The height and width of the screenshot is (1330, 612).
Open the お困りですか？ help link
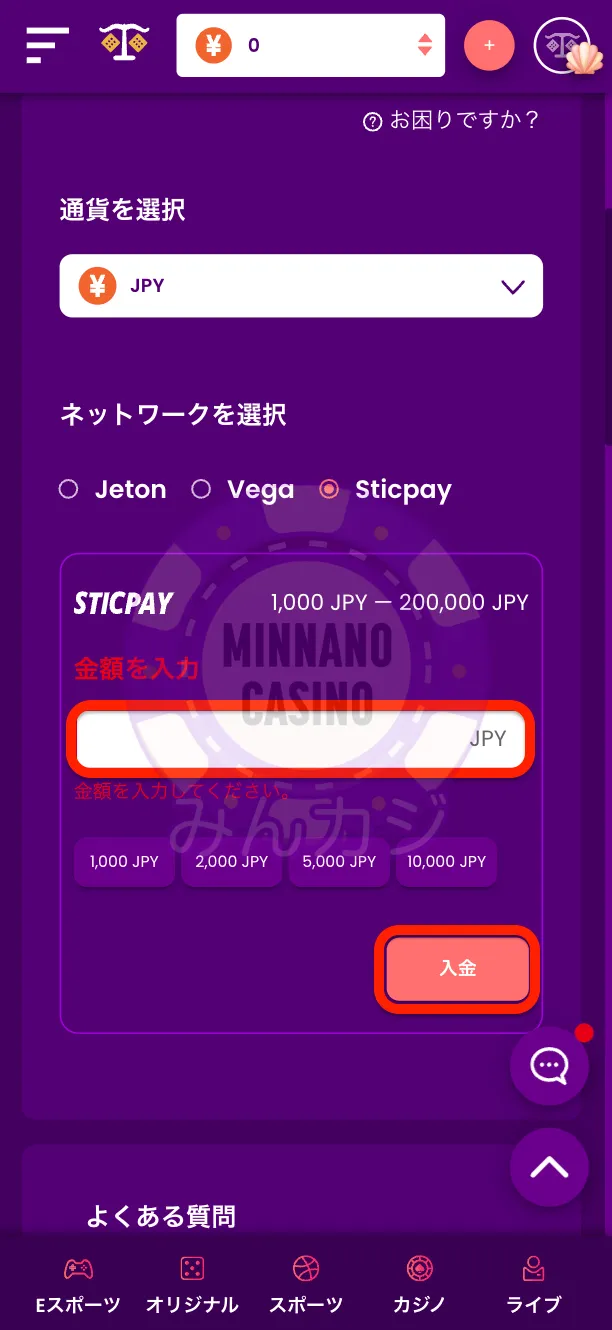(451, 121)
